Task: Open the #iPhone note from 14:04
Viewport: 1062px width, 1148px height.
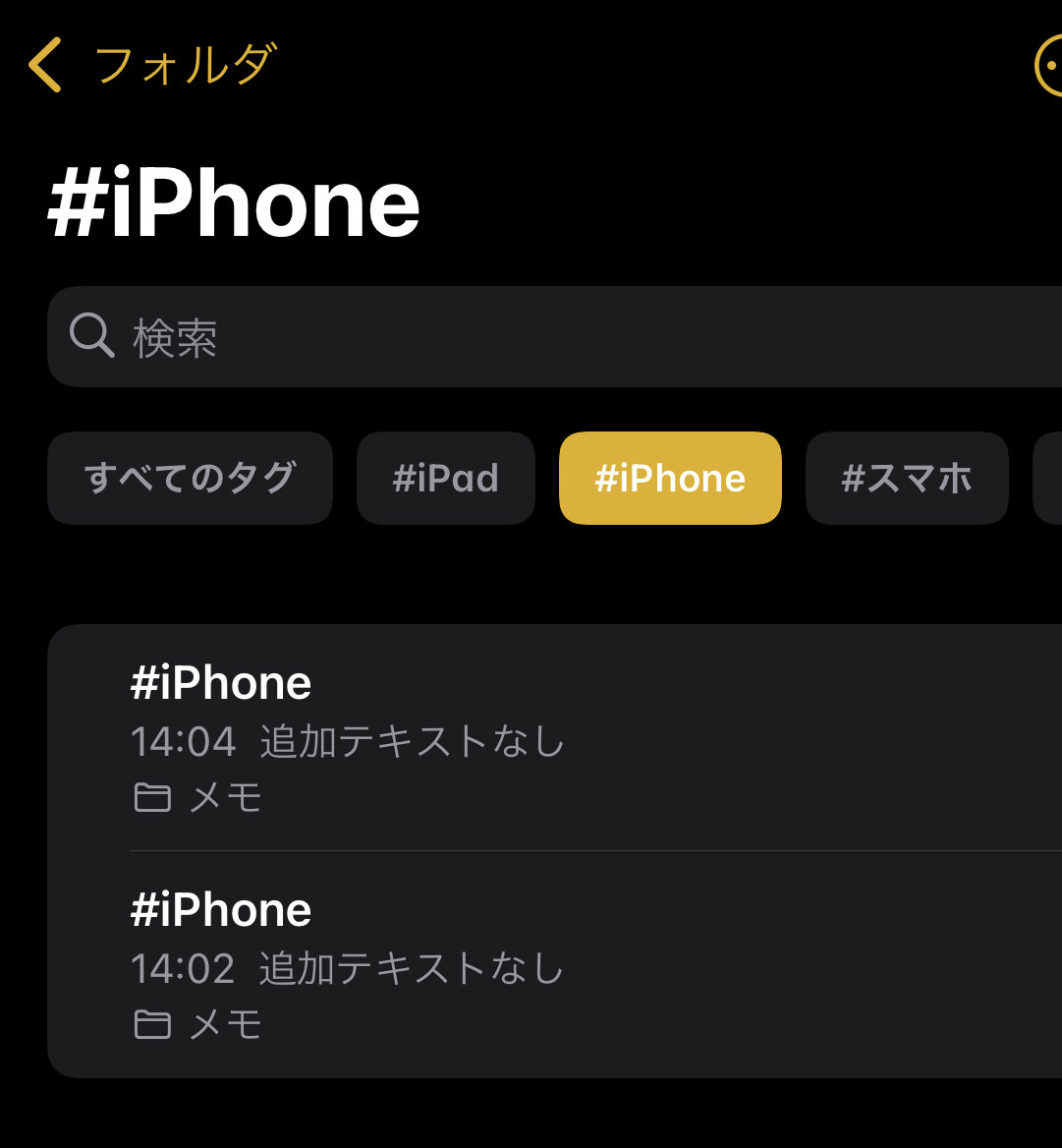Action: pyautogui.click(x=550, y=738)
